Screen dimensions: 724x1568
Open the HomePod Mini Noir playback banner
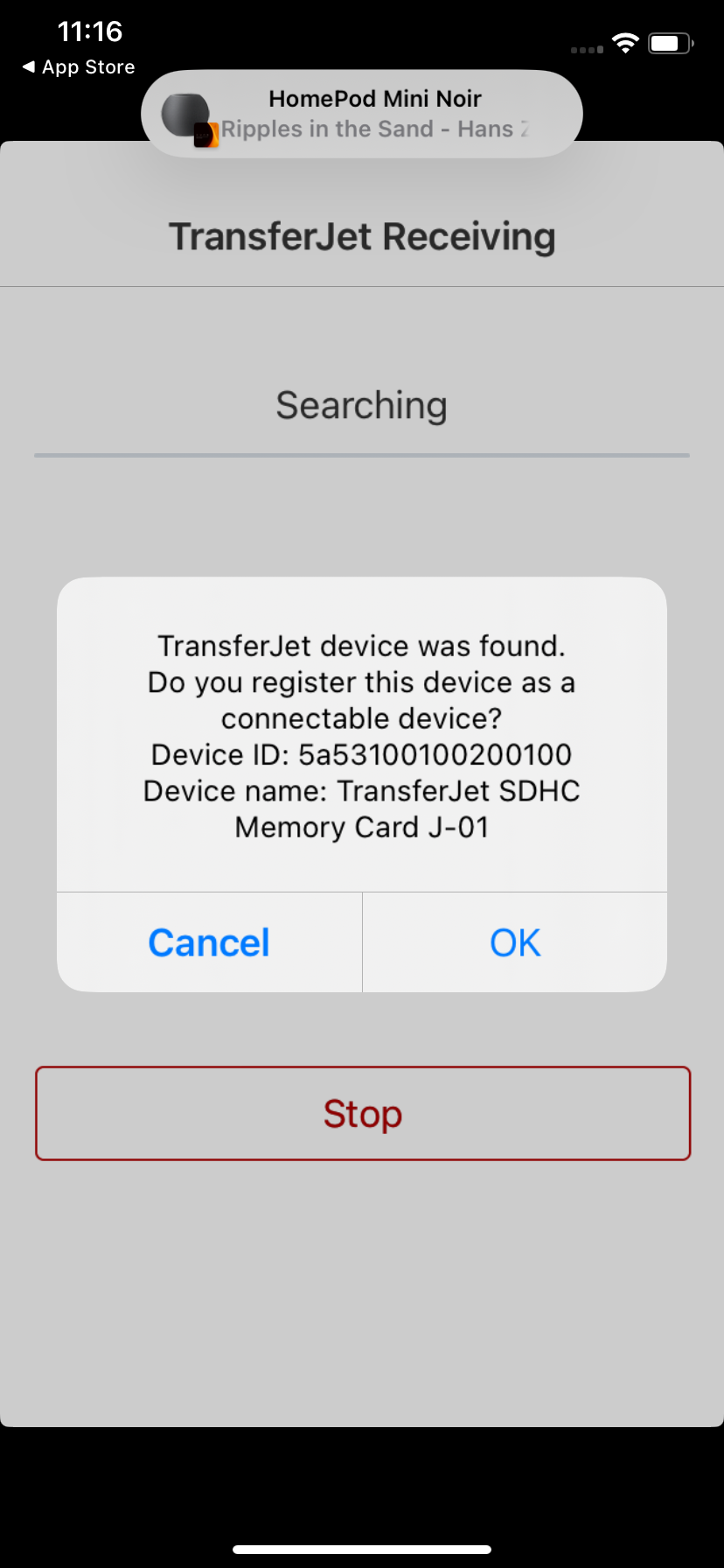coord(362,114)
